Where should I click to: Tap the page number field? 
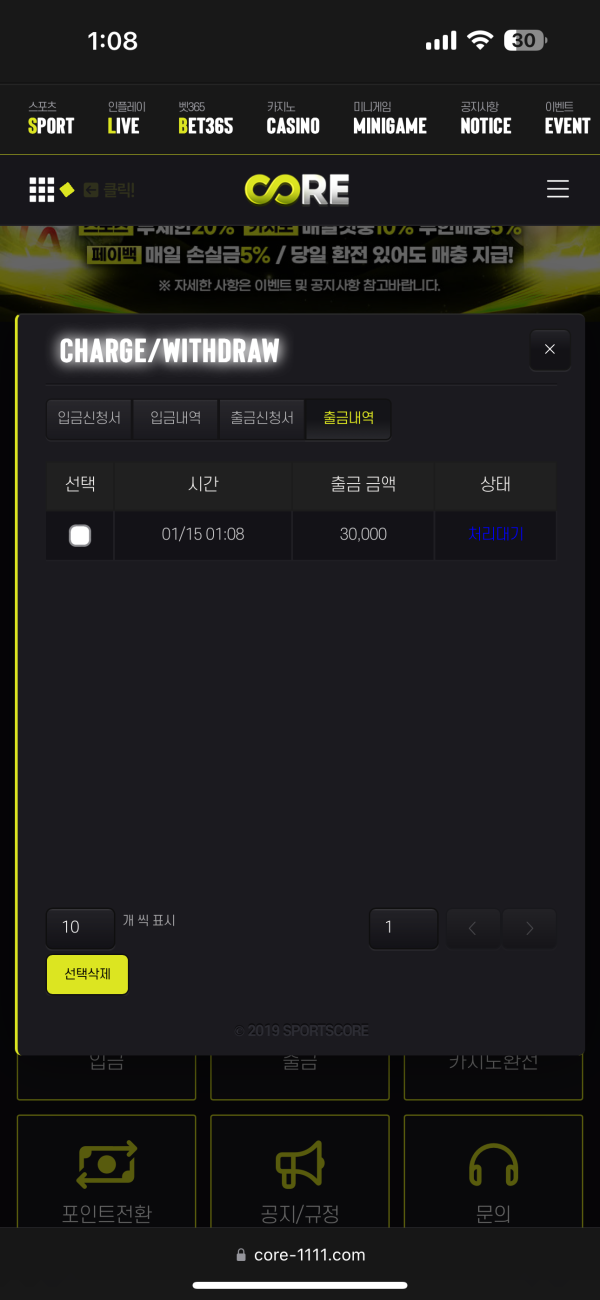[x=403, y=927]
